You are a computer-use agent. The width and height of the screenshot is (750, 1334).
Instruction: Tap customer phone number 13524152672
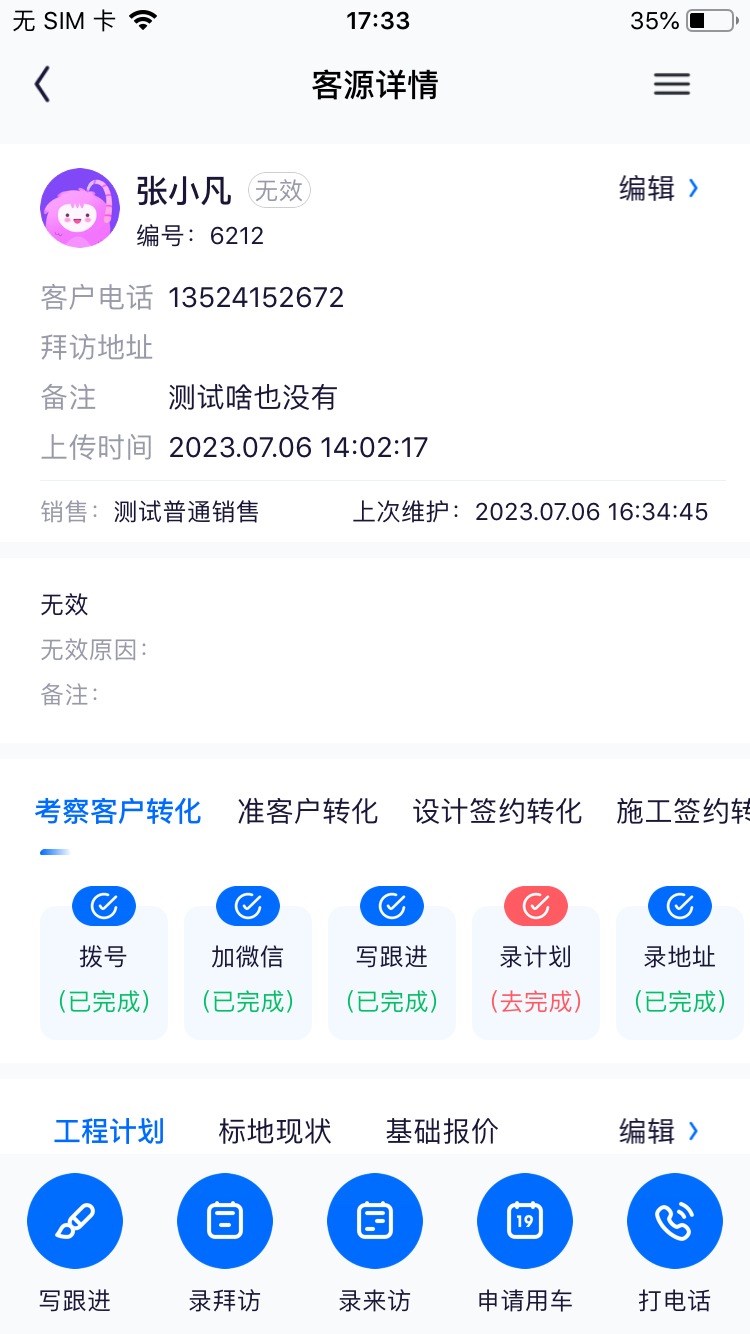point(256,297)
